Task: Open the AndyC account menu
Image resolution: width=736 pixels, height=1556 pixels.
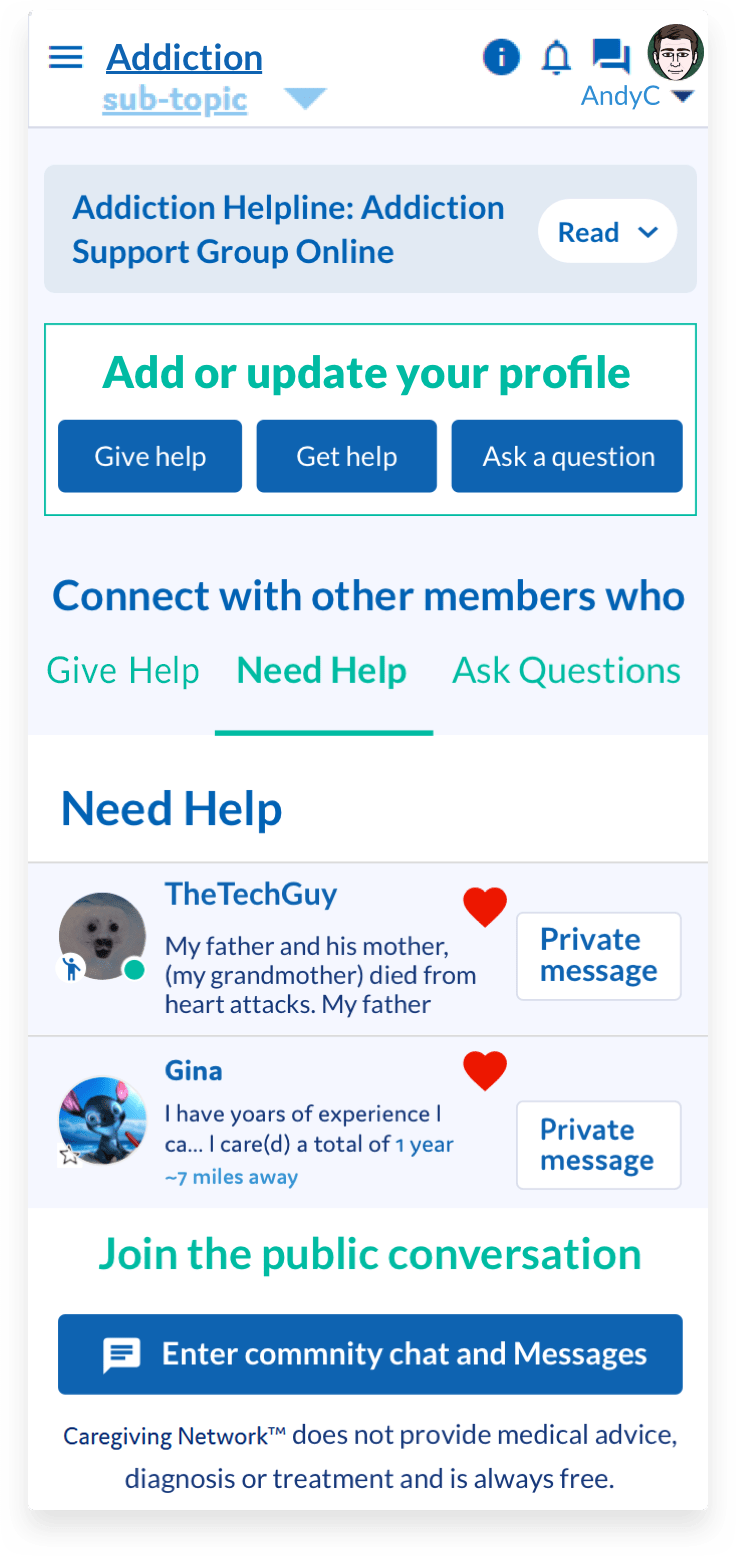Action: pos(637,97)
